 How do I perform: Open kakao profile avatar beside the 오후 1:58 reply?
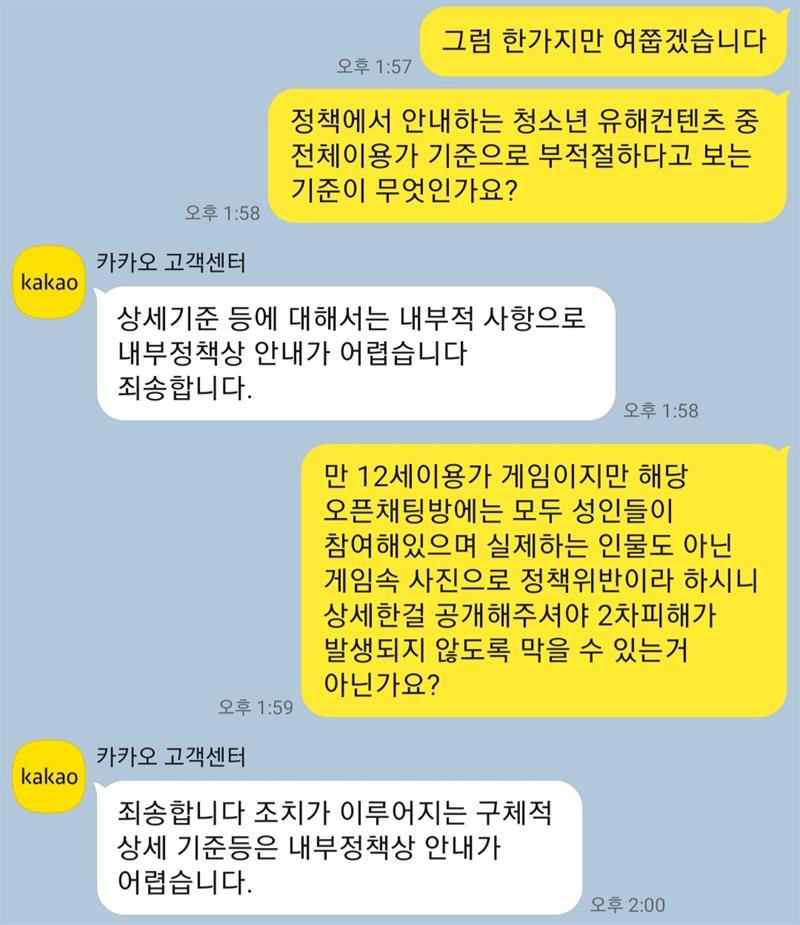(x=50, y=282)
